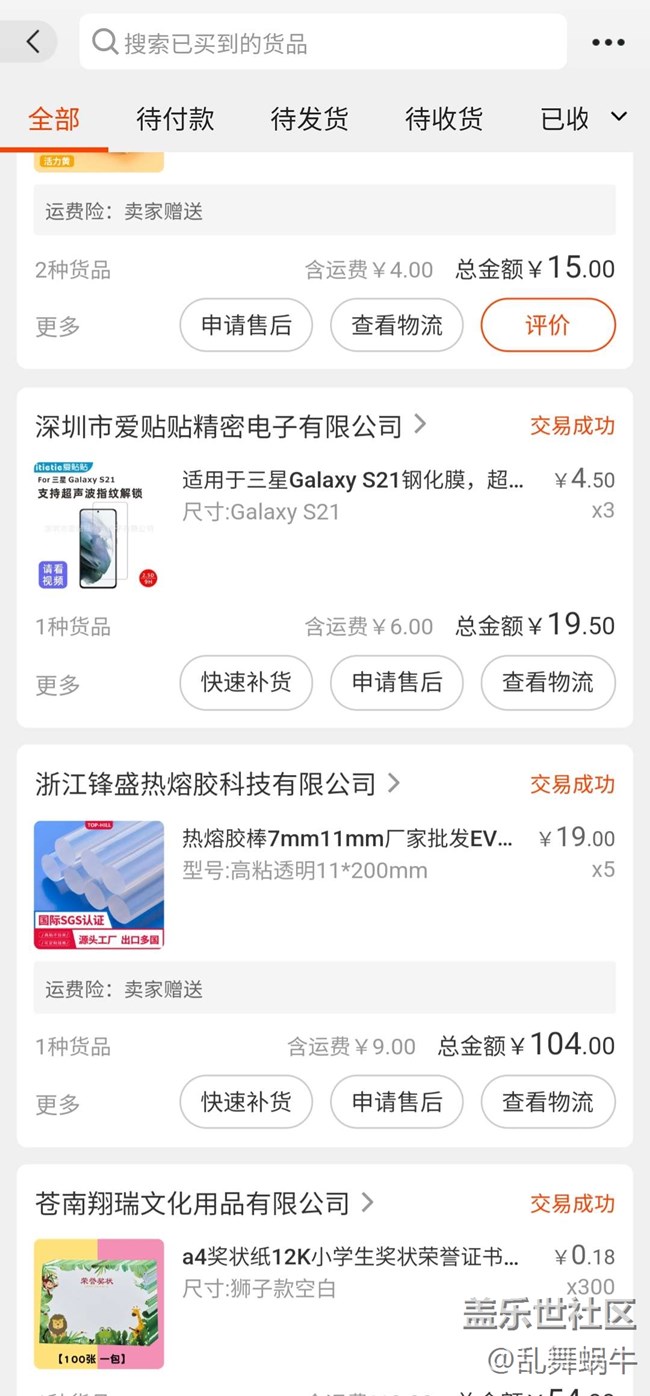
Task: Tap 查看物流 on the ¥19.50 order
Action: tap(547, 683)
